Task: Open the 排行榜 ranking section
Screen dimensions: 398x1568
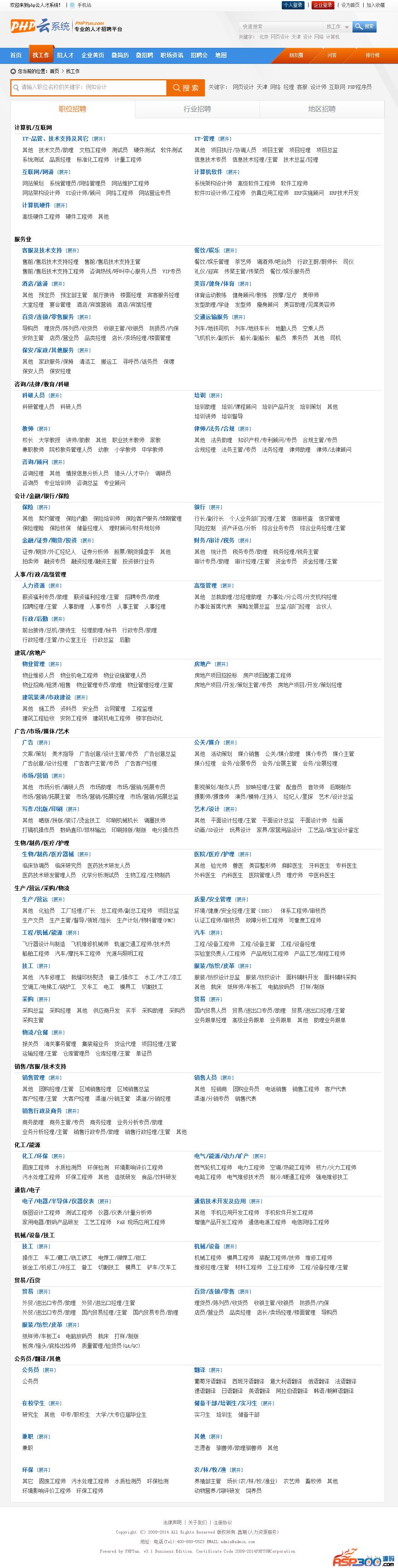Action: pyautogui.click(x=372, y=55)
